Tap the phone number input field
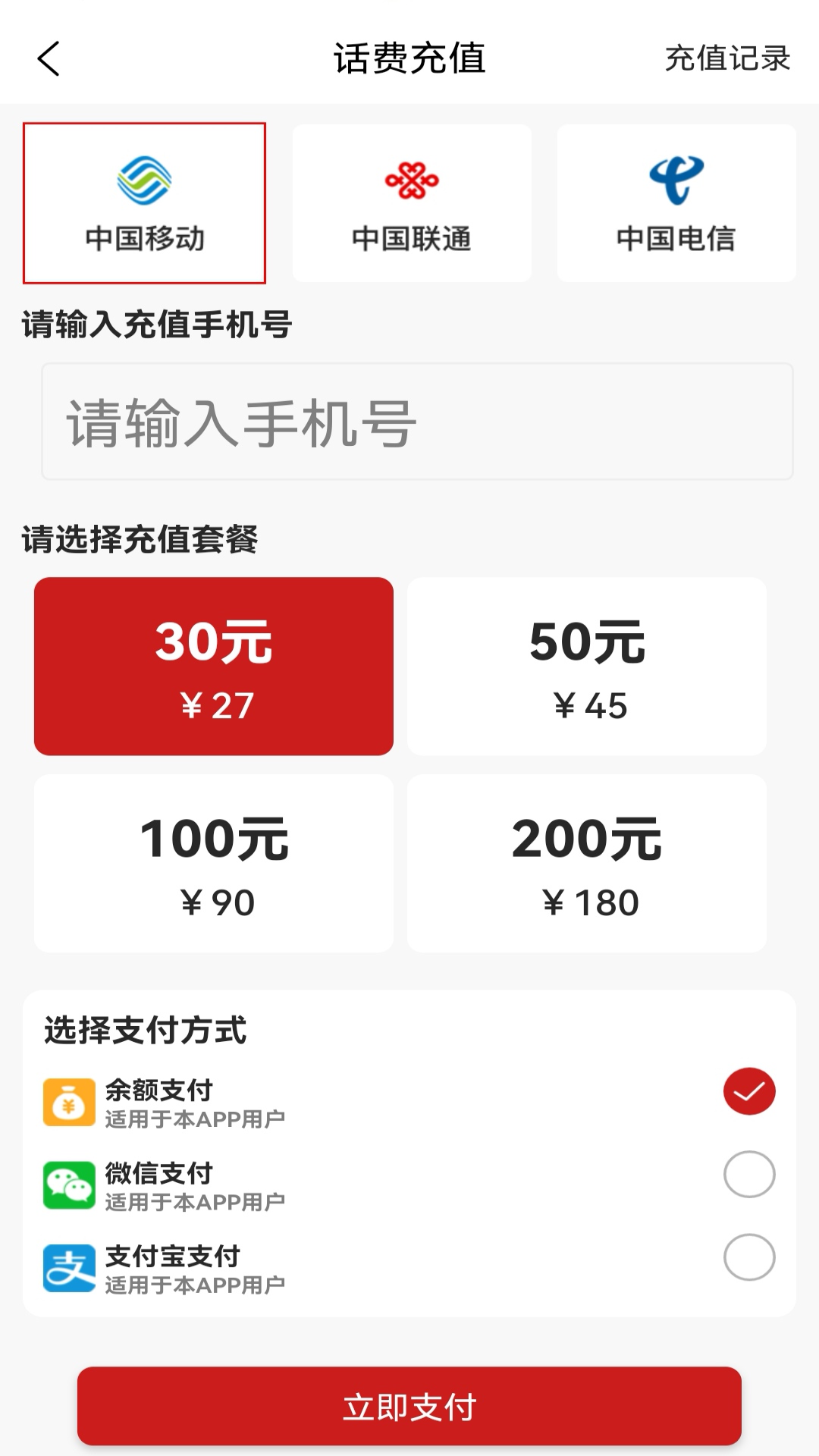Image resolution: width=819 pixels, height=1456 pixels. click(x=409, y=423)
